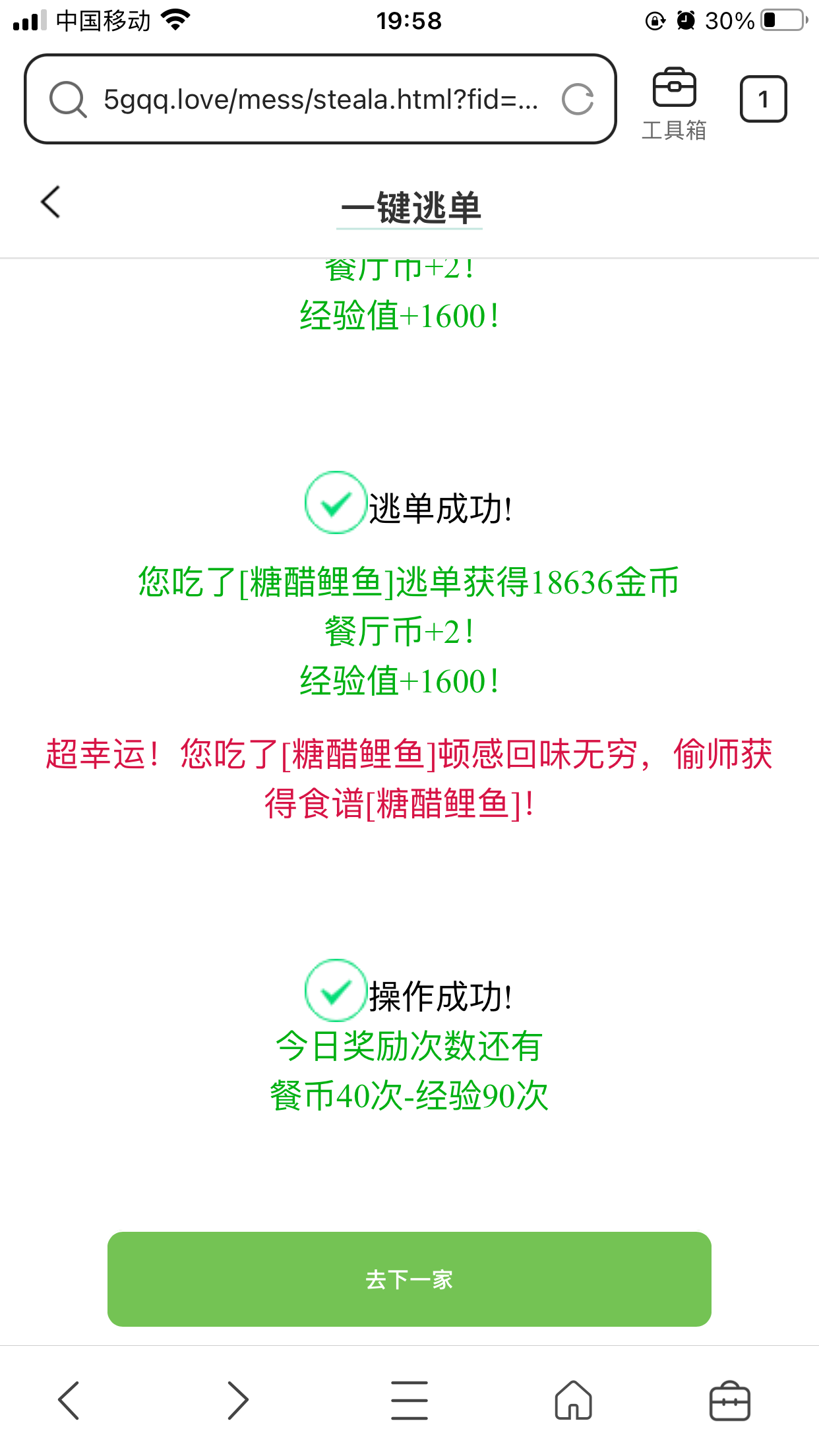Open the tab switcher showing 1 tab
The width and height of the screenshot is (819, 1456).
763,100
